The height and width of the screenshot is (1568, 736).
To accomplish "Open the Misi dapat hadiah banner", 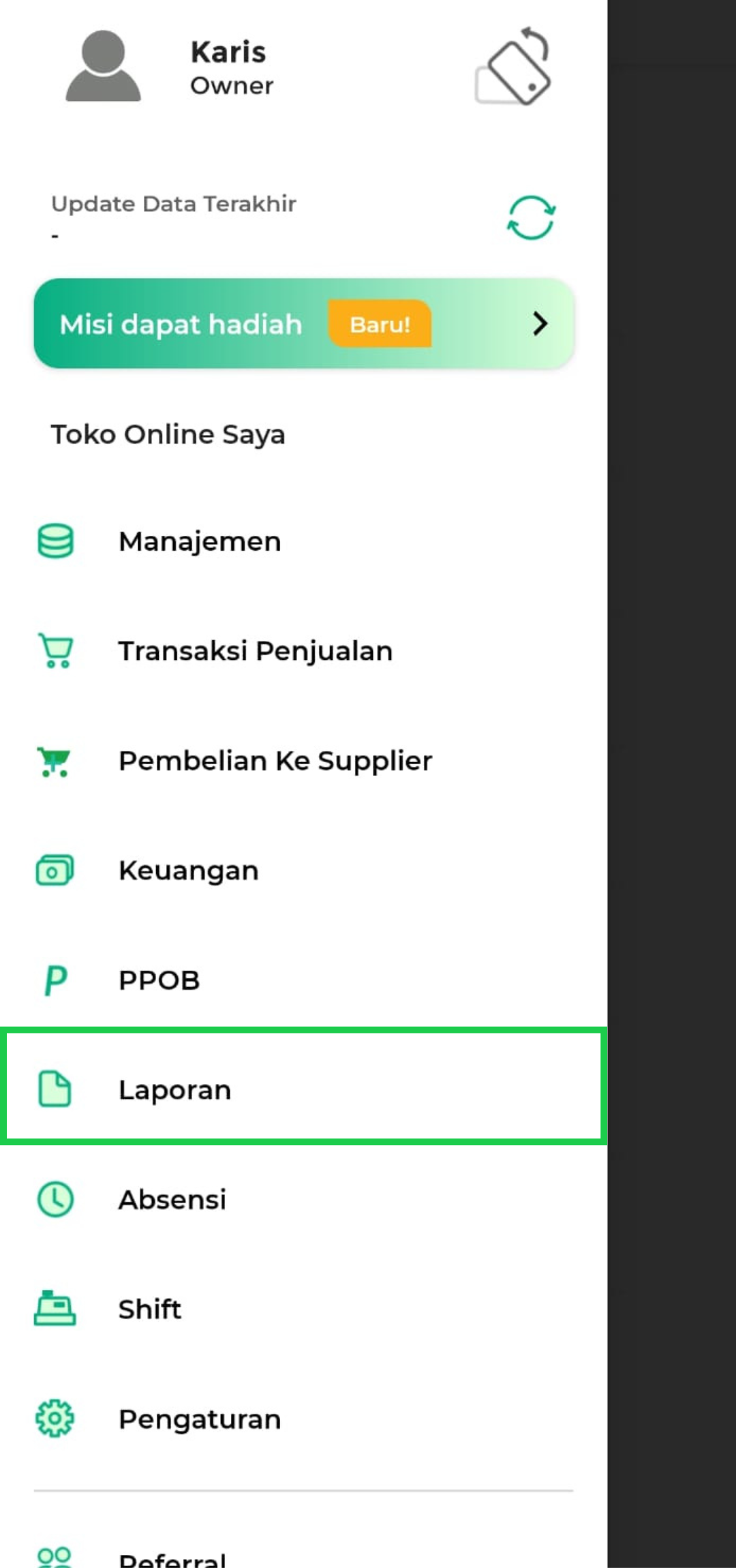I will [x=304, y=324].
